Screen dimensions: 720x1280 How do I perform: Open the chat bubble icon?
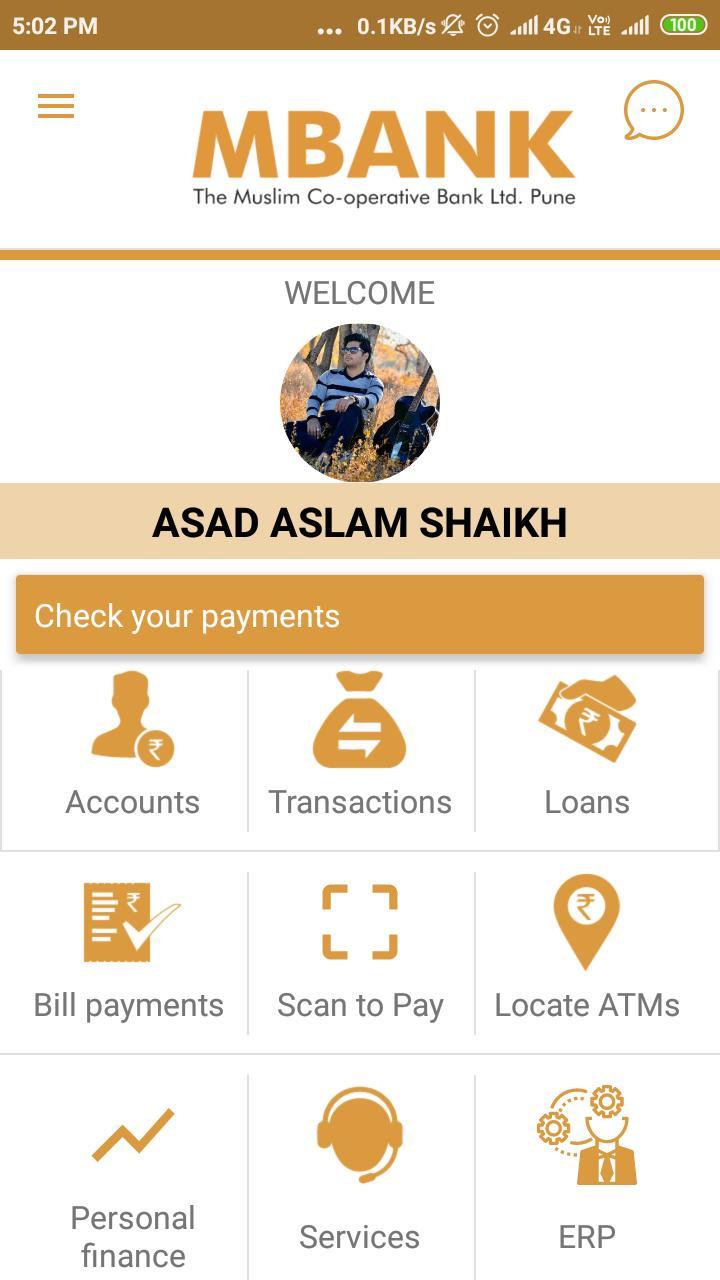653,110
